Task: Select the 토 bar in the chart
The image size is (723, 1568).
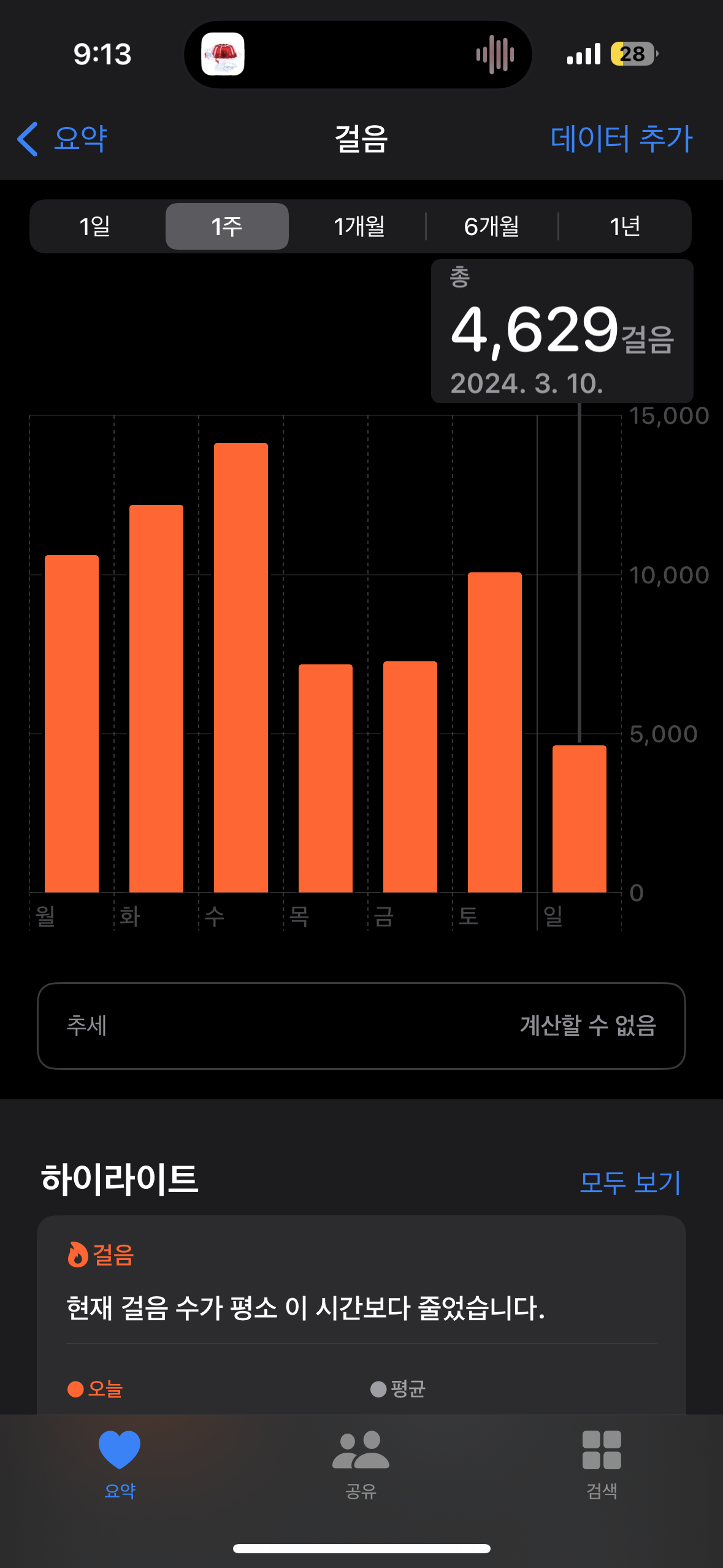Action: (495, 732)
